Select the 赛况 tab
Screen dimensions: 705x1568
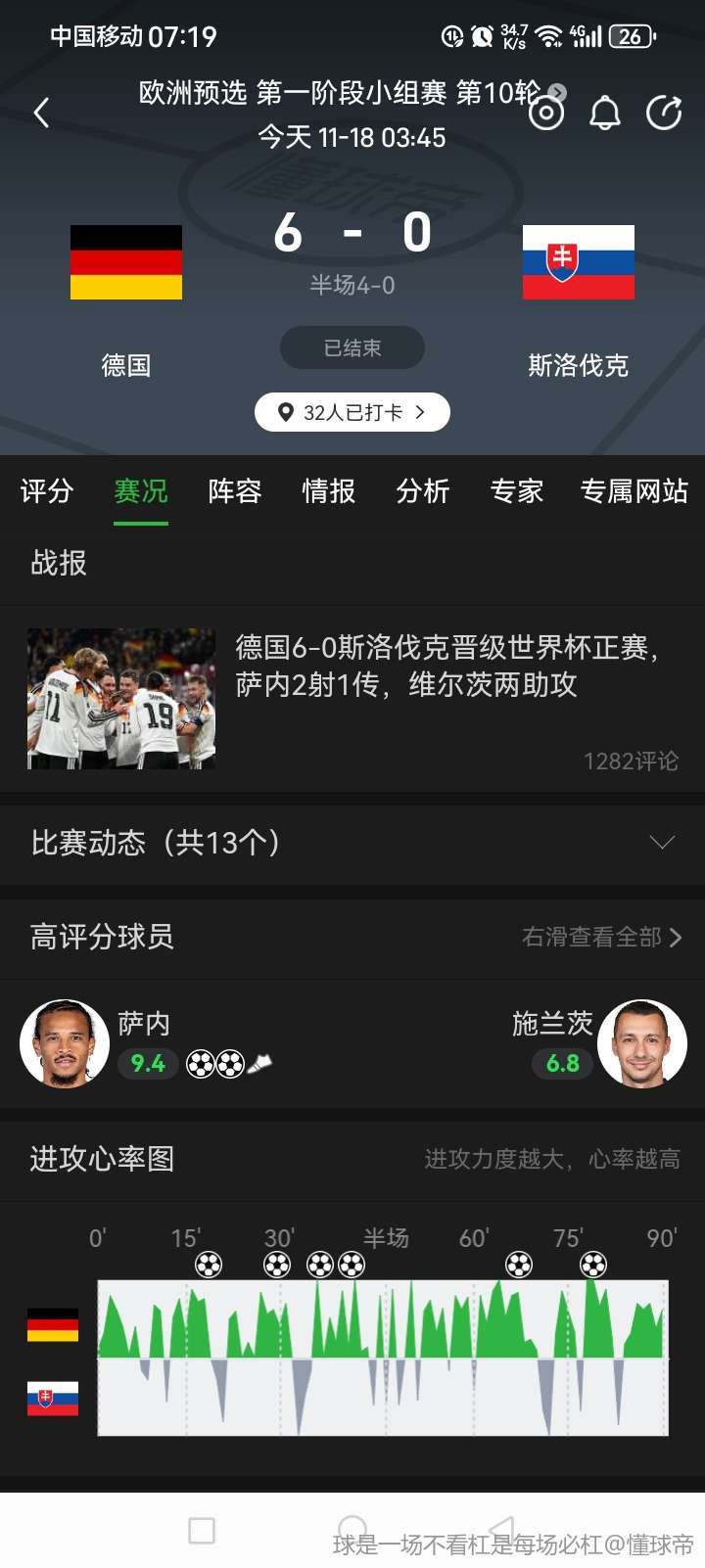[x=141, y=490]
